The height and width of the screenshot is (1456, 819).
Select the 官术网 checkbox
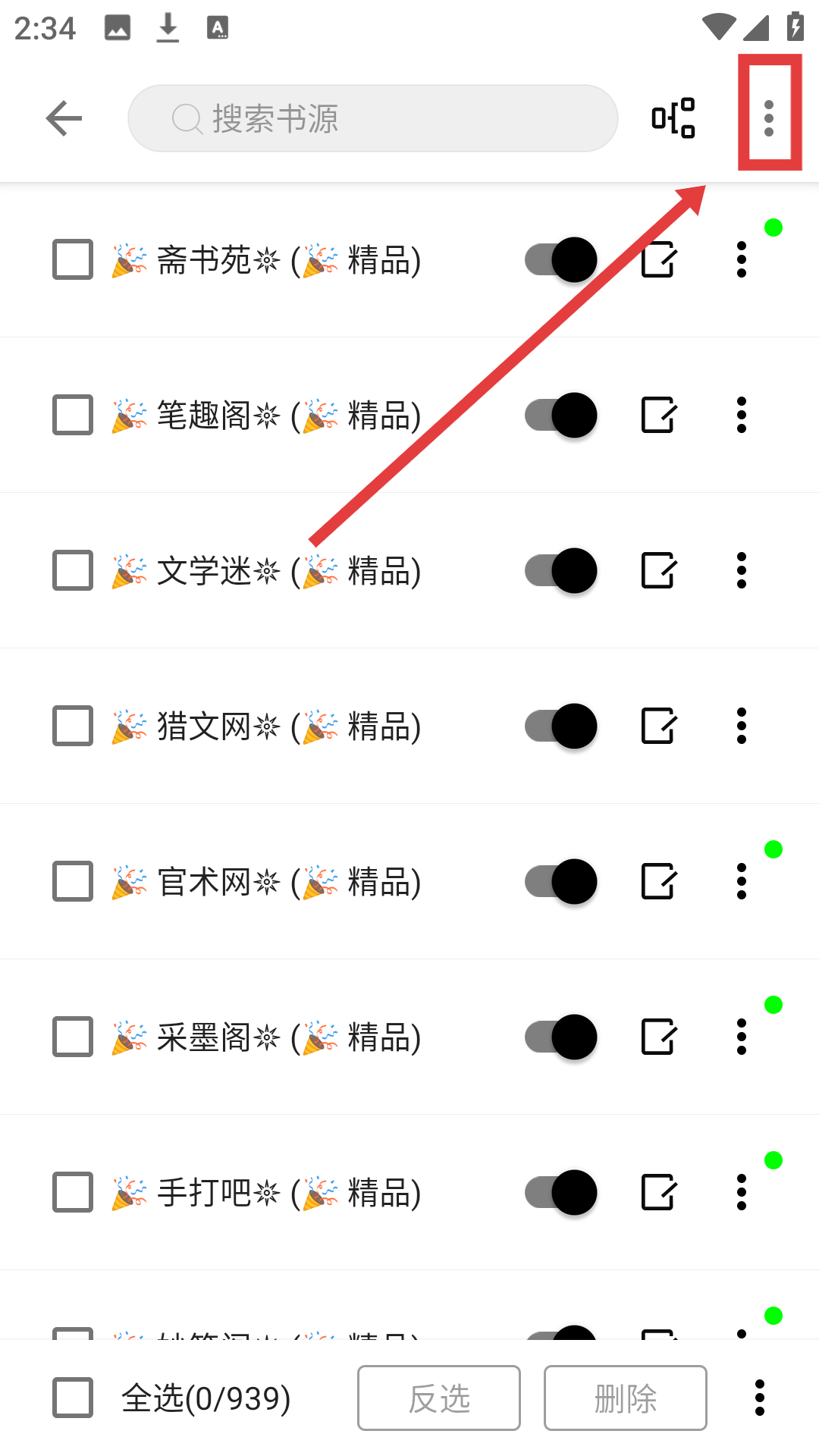click(x=73, y=882)
